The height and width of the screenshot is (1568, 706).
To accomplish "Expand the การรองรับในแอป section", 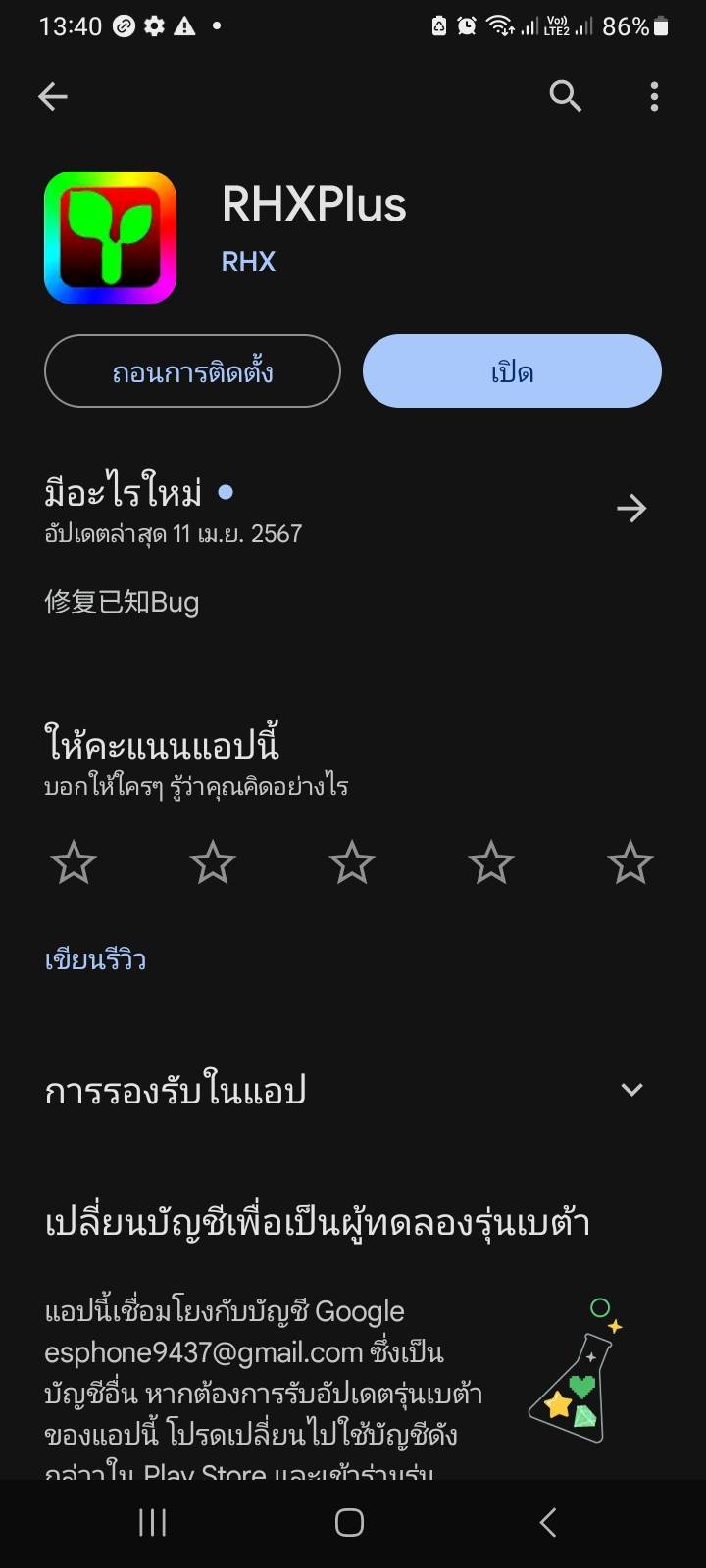I will pyautogui.click(x=631, y=1090).
